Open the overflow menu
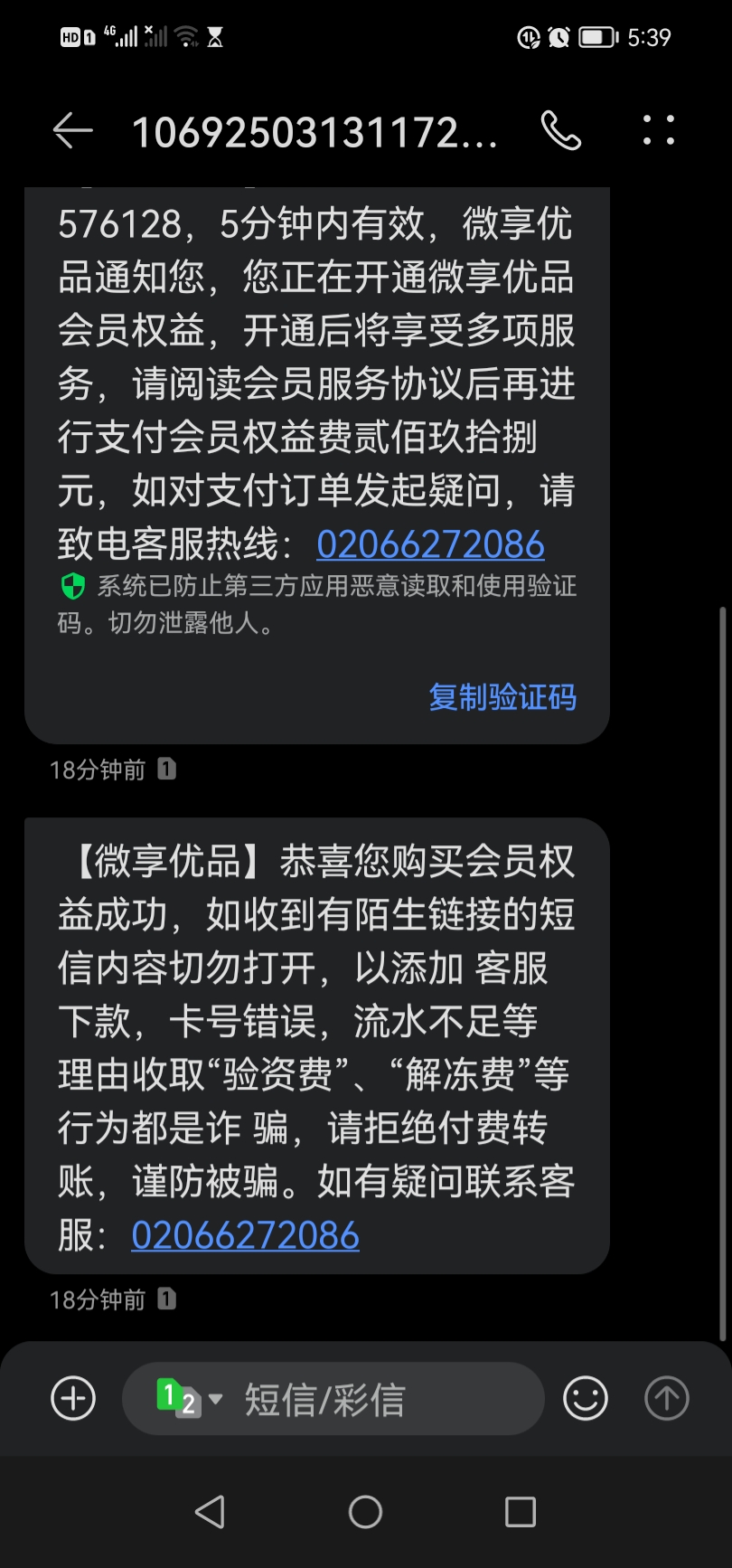This screenshot has width=732, height=1568. pyautogui.click(x=659, y=130)
